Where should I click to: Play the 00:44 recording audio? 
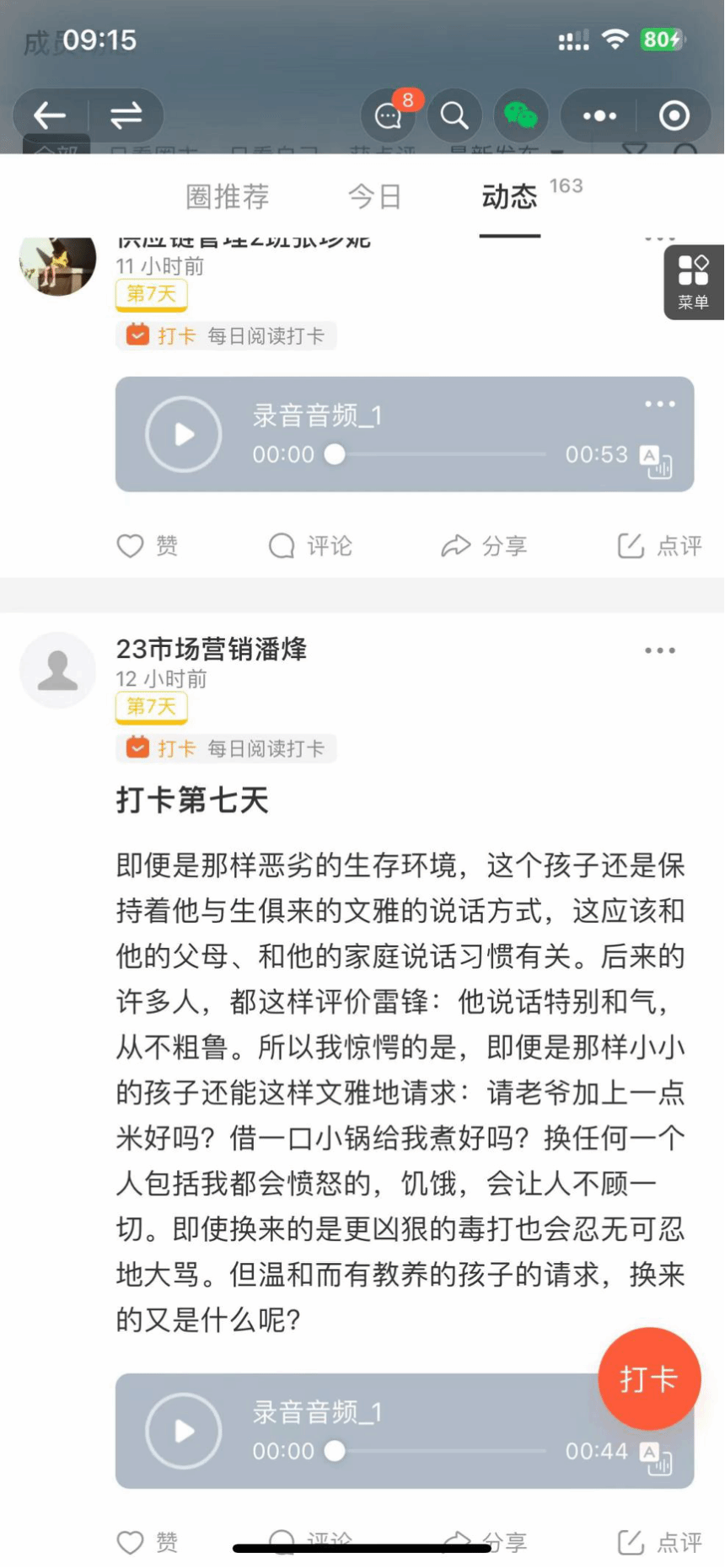(184, 1431)
